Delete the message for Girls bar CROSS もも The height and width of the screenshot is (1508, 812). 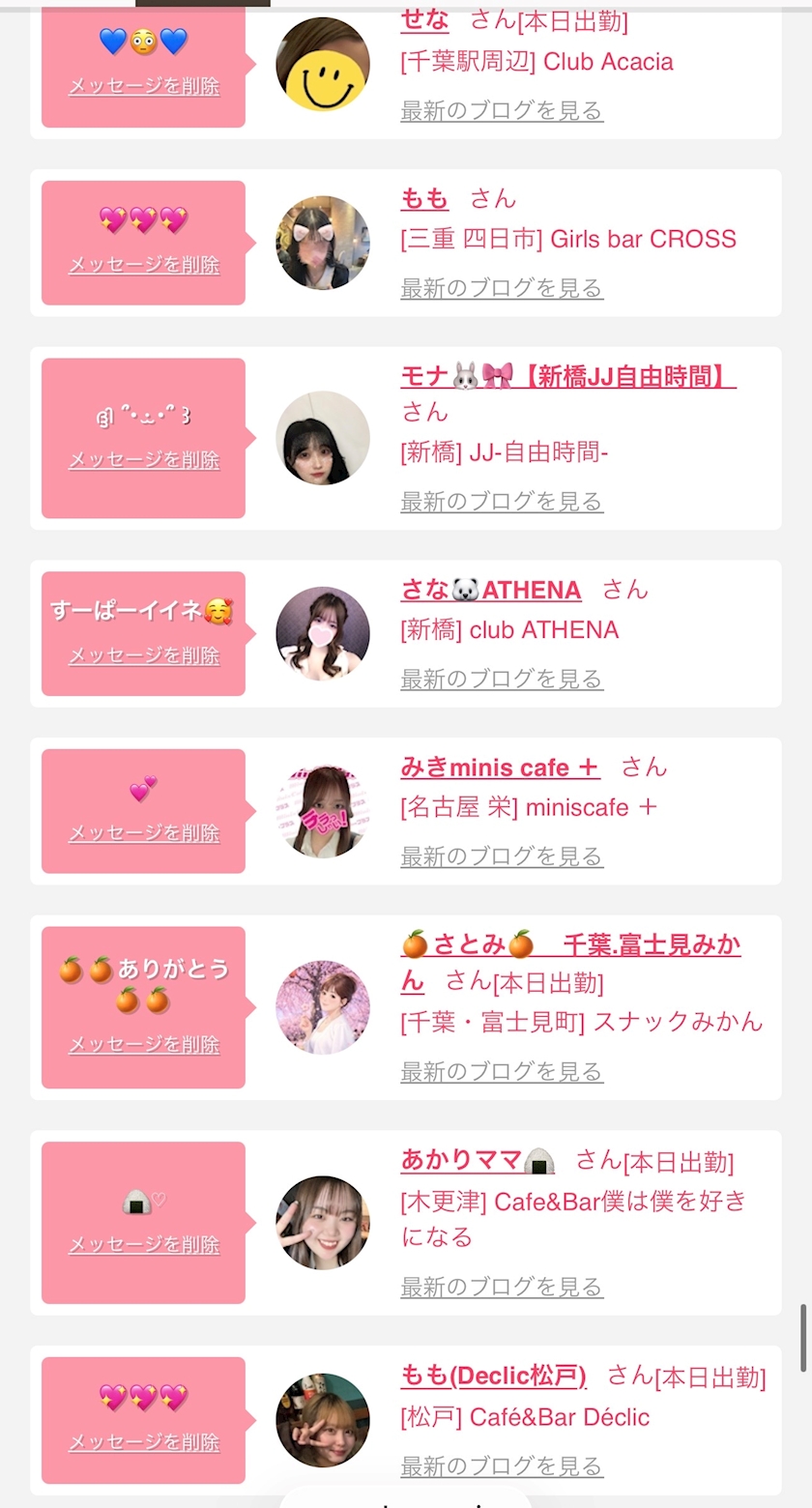[144, 265]
